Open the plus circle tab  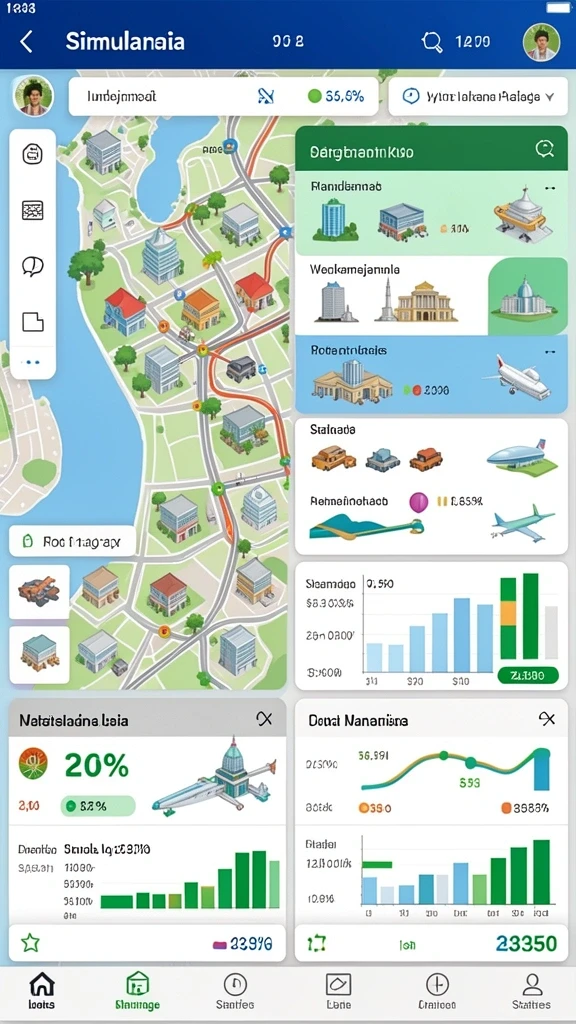[437, 990]
